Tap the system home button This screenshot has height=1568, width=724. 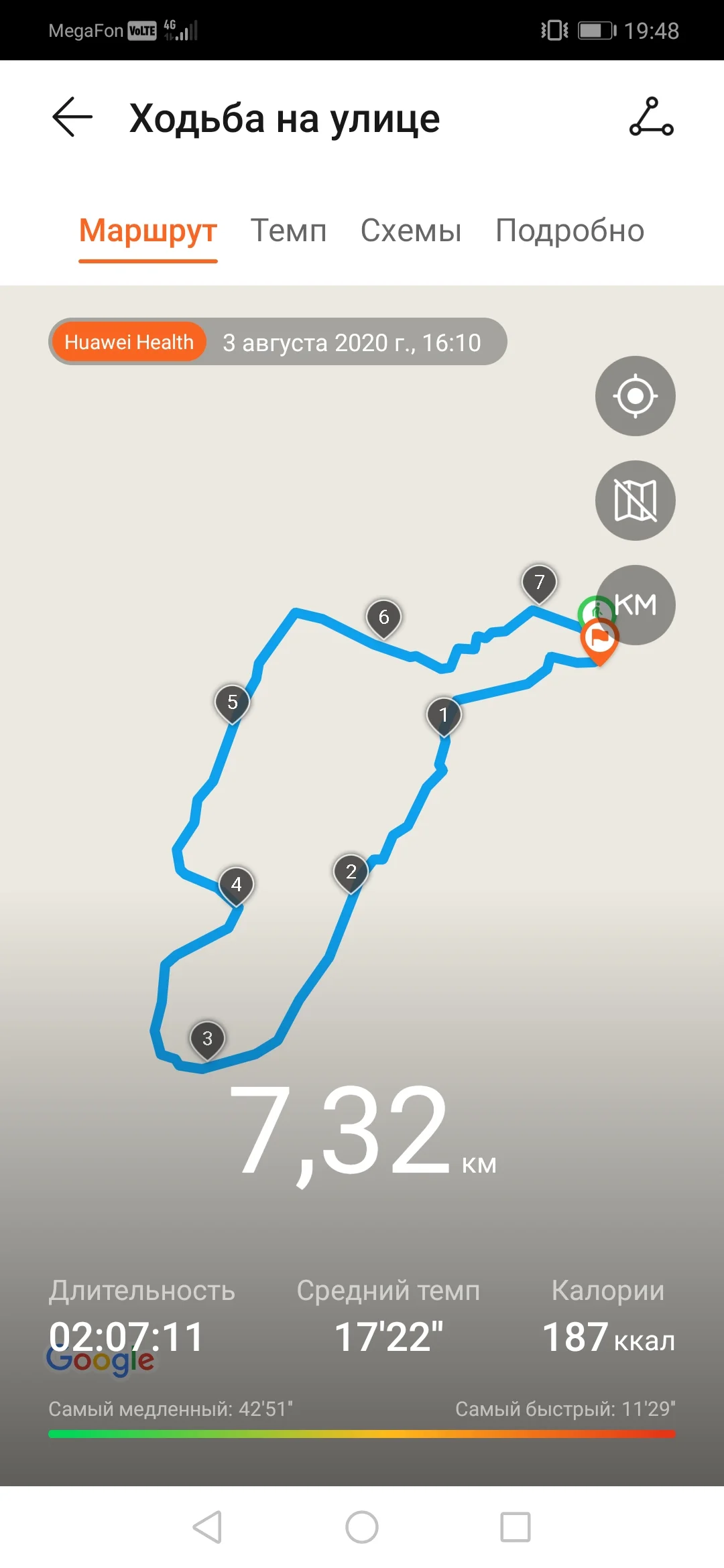point(362,1527)
